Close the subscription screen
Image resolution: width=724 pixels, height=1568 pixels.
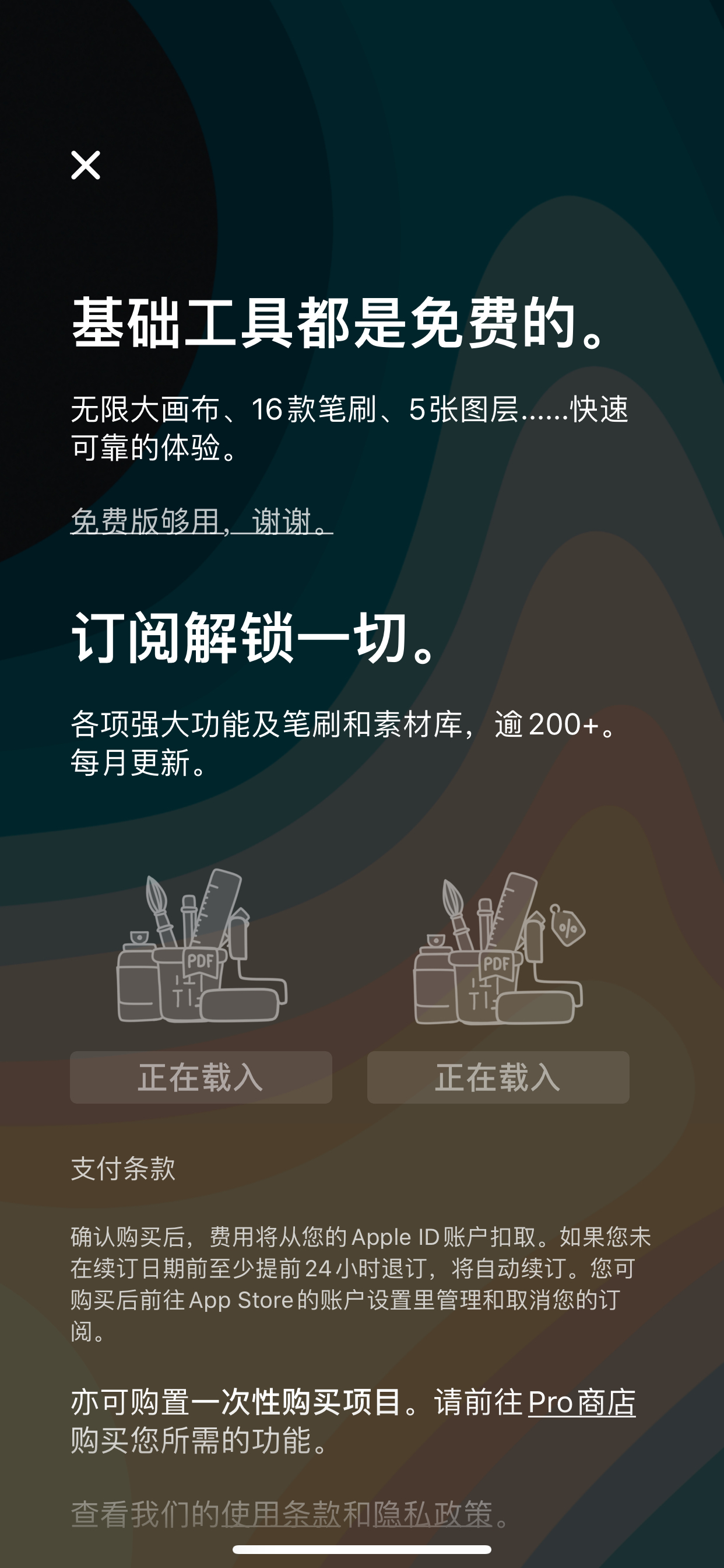pyautogui.click(x=85, y=165)
